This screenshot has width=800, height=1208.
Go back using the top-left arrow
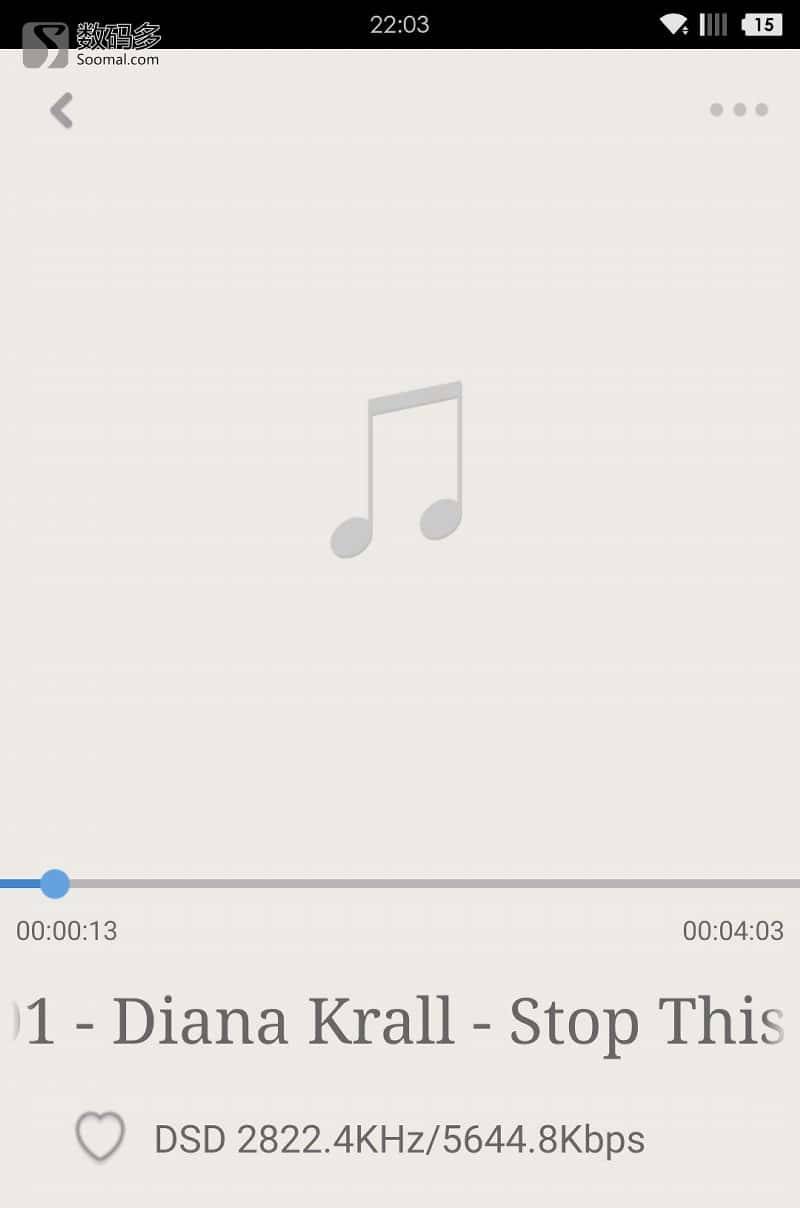pyautogui.click(x=62, y=110)
